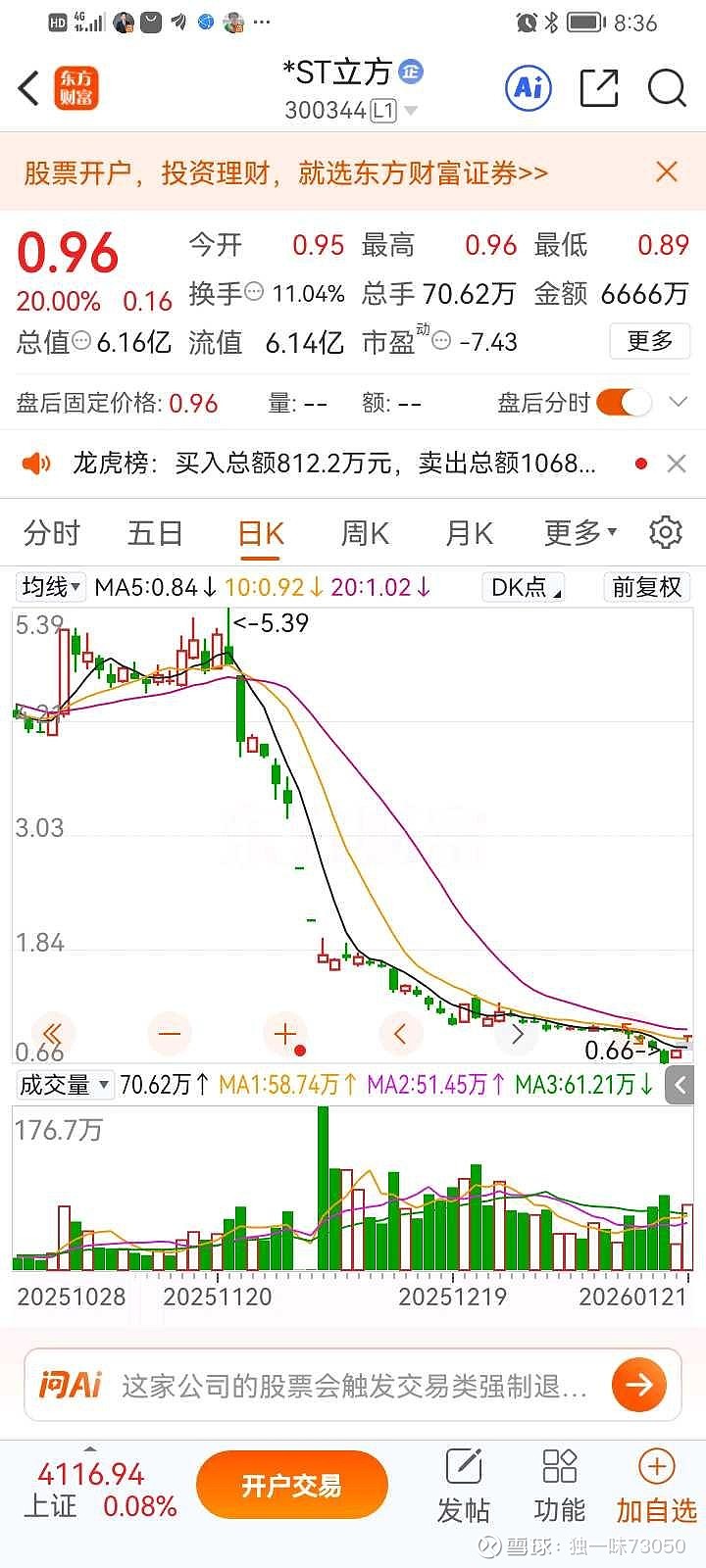Enable the DK点 indicator
This screenshot has height=1568, width=706.
521,587
